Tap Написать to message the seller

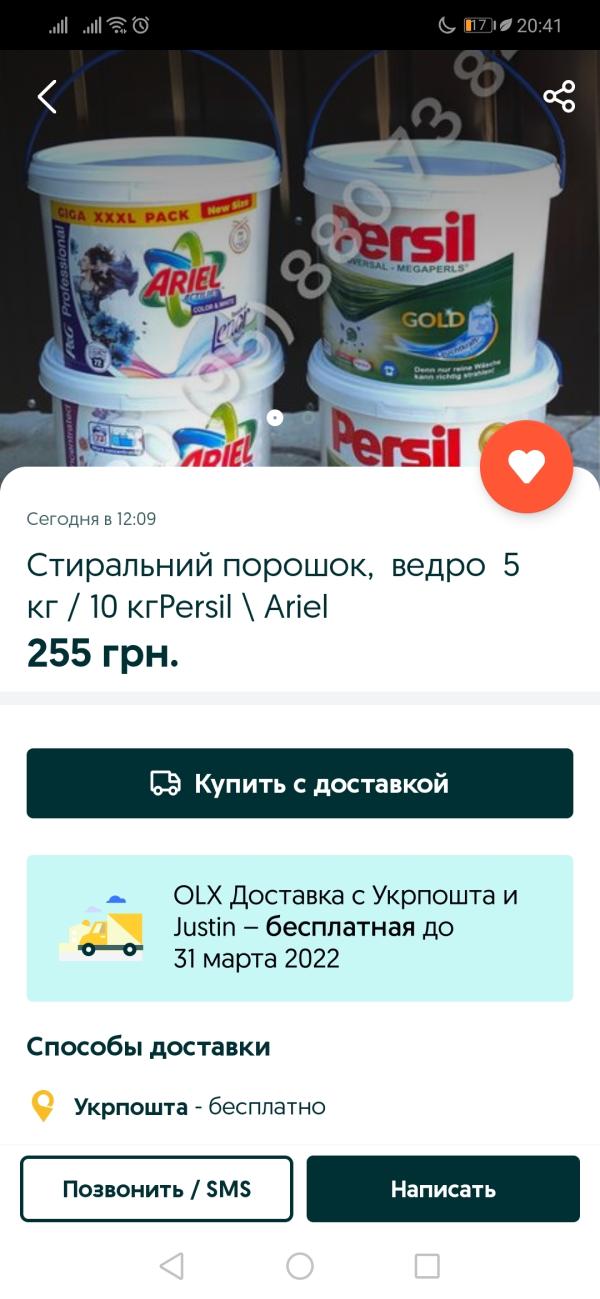(443, 1189)
